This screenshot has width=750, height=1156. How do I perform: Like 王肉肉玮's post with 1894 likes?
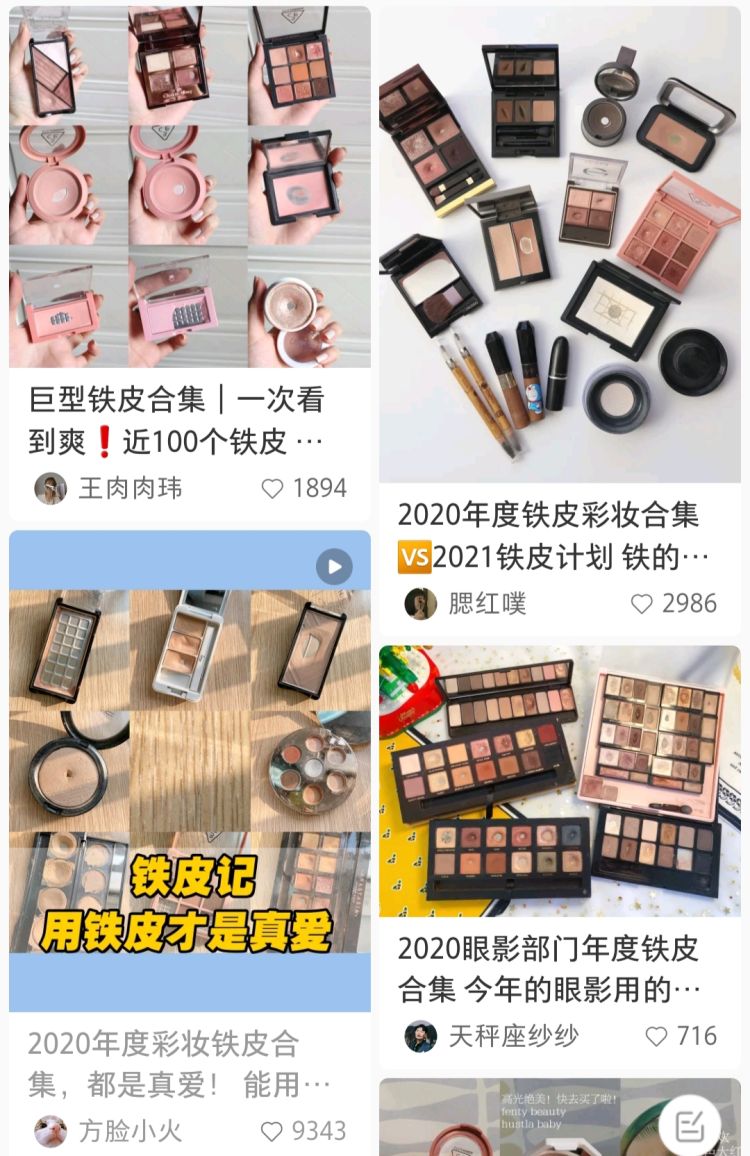click(x=273, y=488)
